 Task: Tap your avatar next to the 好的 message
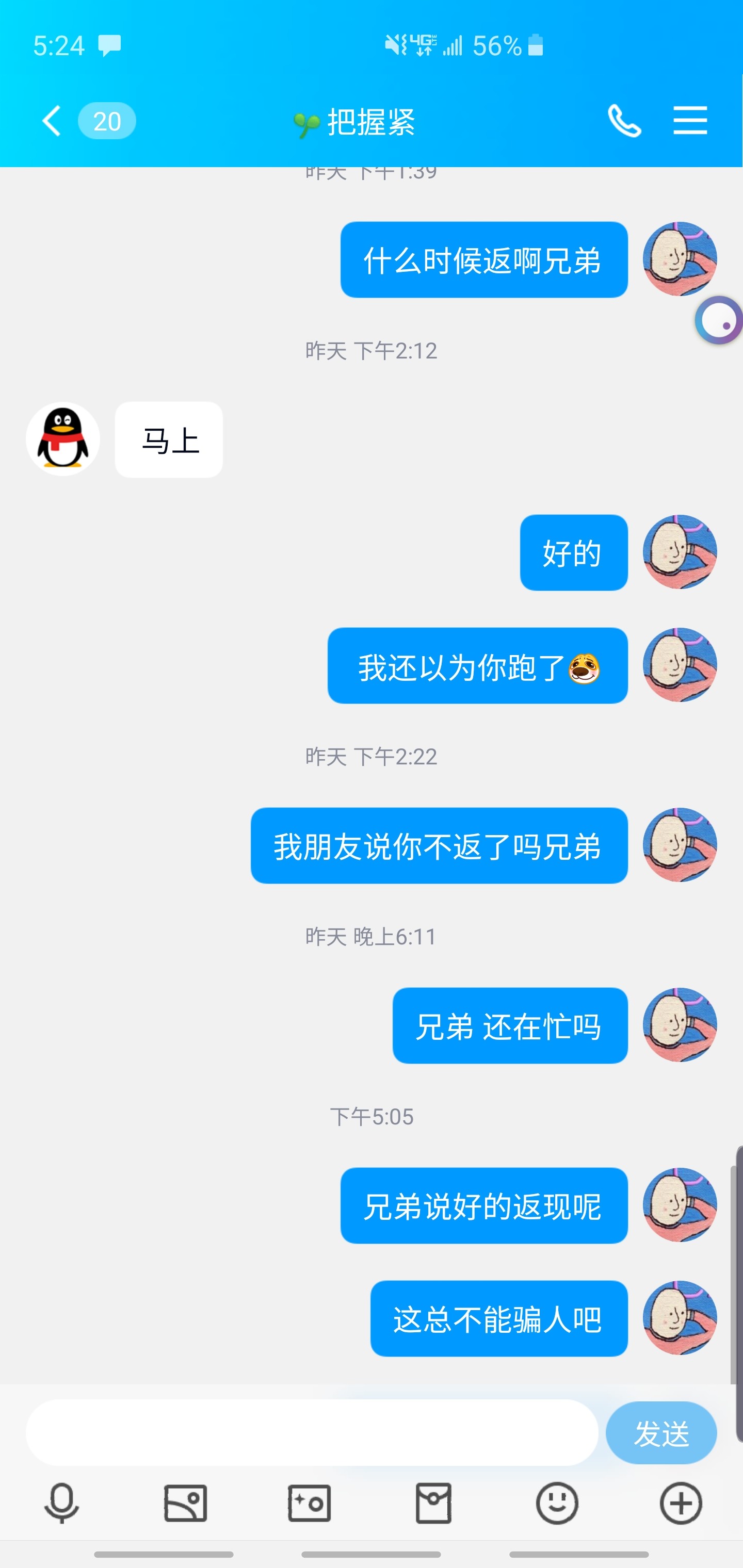[x=679, y=551]
